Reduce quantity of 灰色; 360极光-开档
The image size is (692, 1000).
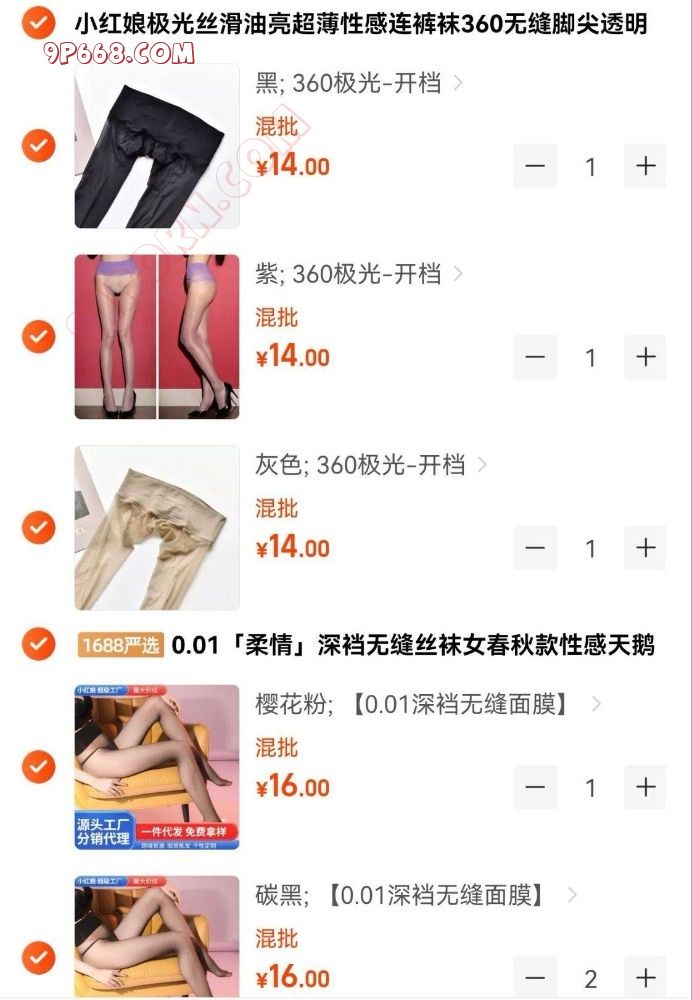coord(535,548)
